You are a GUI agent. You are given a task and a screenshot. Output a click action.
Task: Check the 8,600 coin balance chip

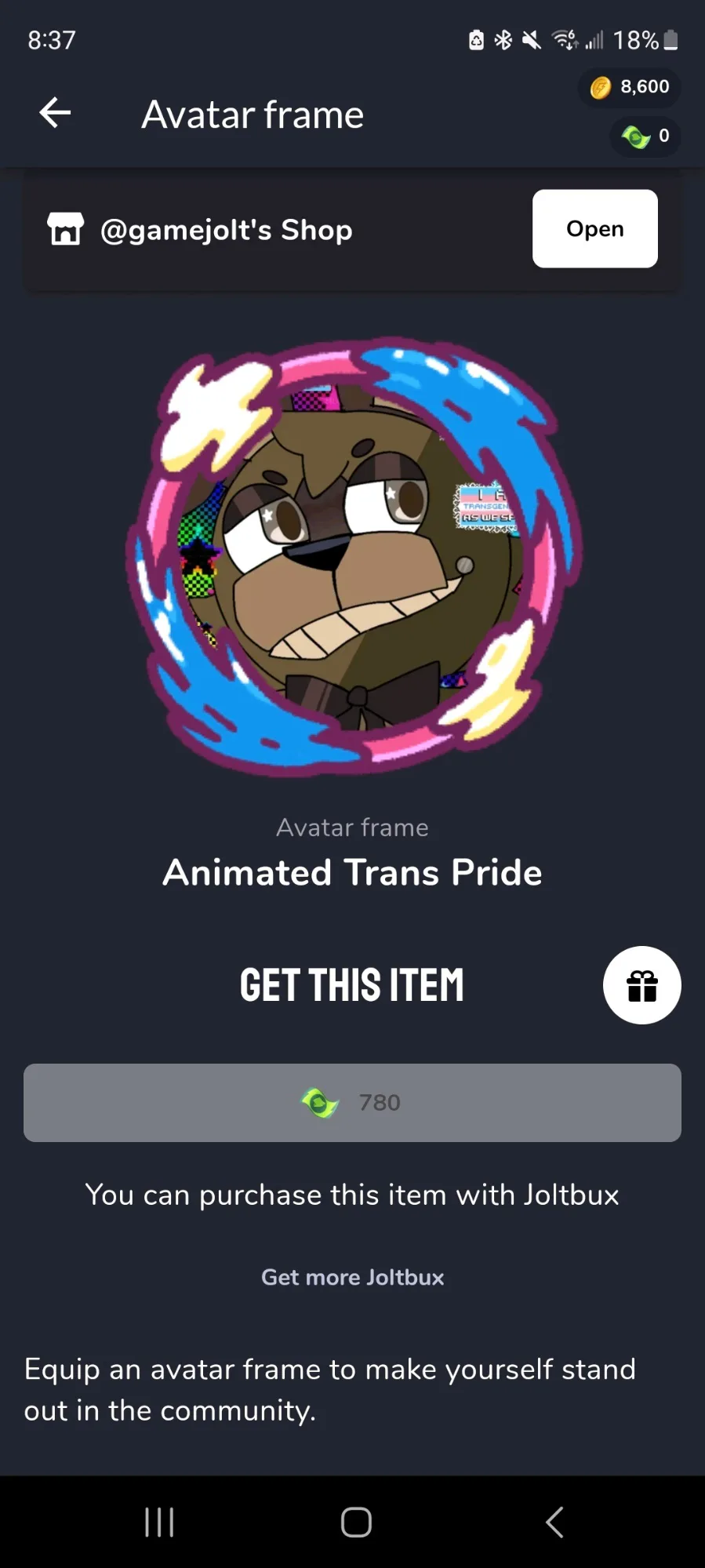click(630, 87)
